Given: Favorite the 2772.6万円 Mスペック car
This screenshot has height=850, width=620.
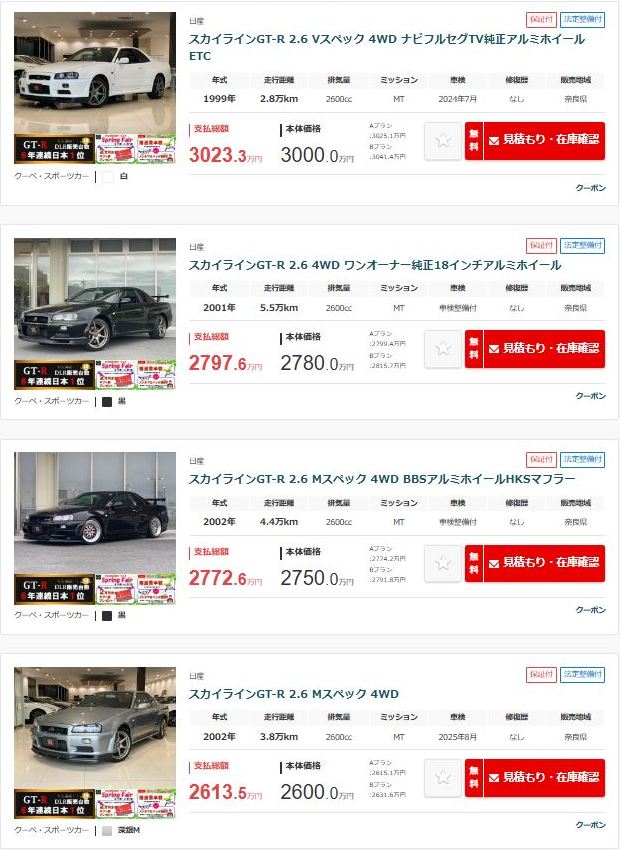Looking at the screenshot, I should [x=443, y=563].
